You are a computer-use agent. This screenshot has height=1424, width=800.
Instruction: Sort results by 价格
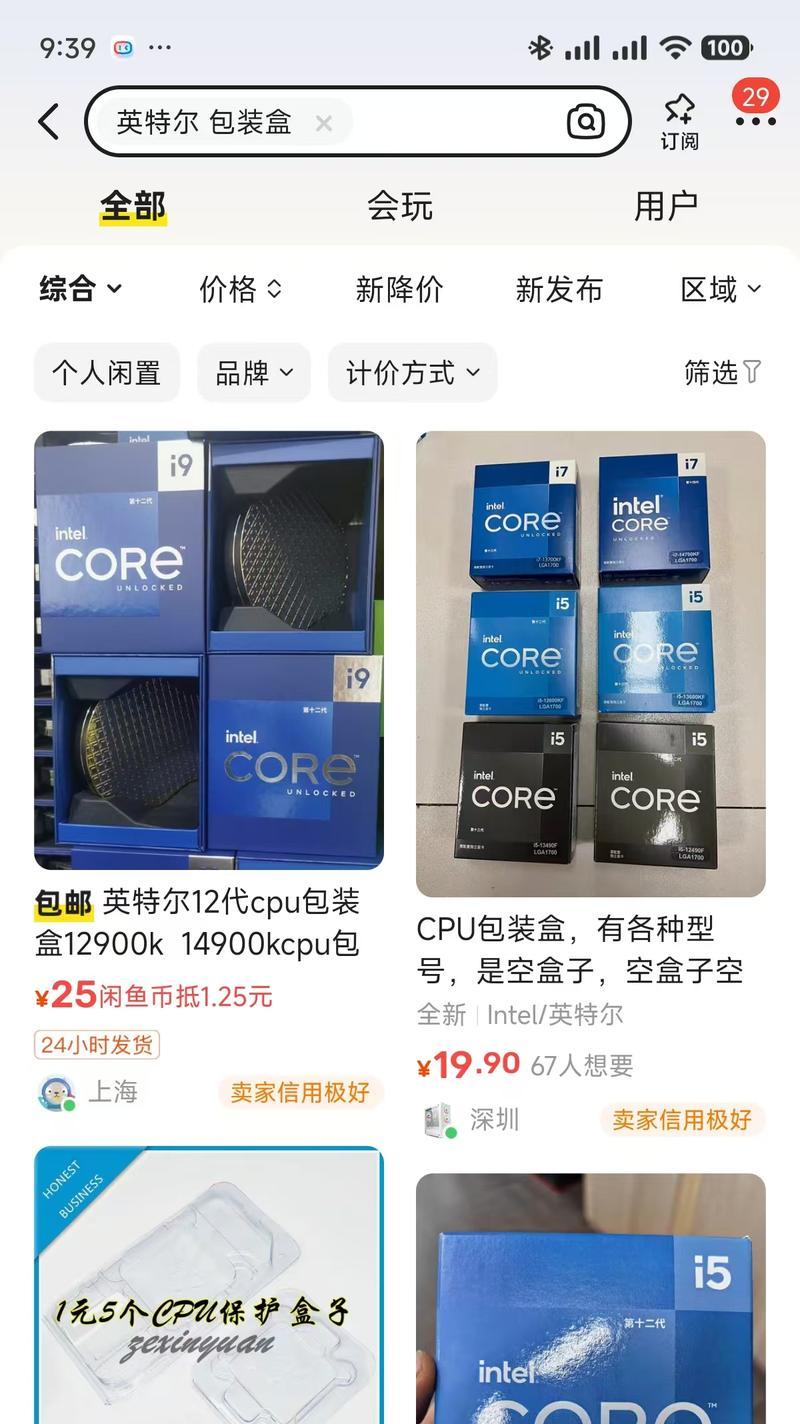pyautogui.click(x=240, y=290)
